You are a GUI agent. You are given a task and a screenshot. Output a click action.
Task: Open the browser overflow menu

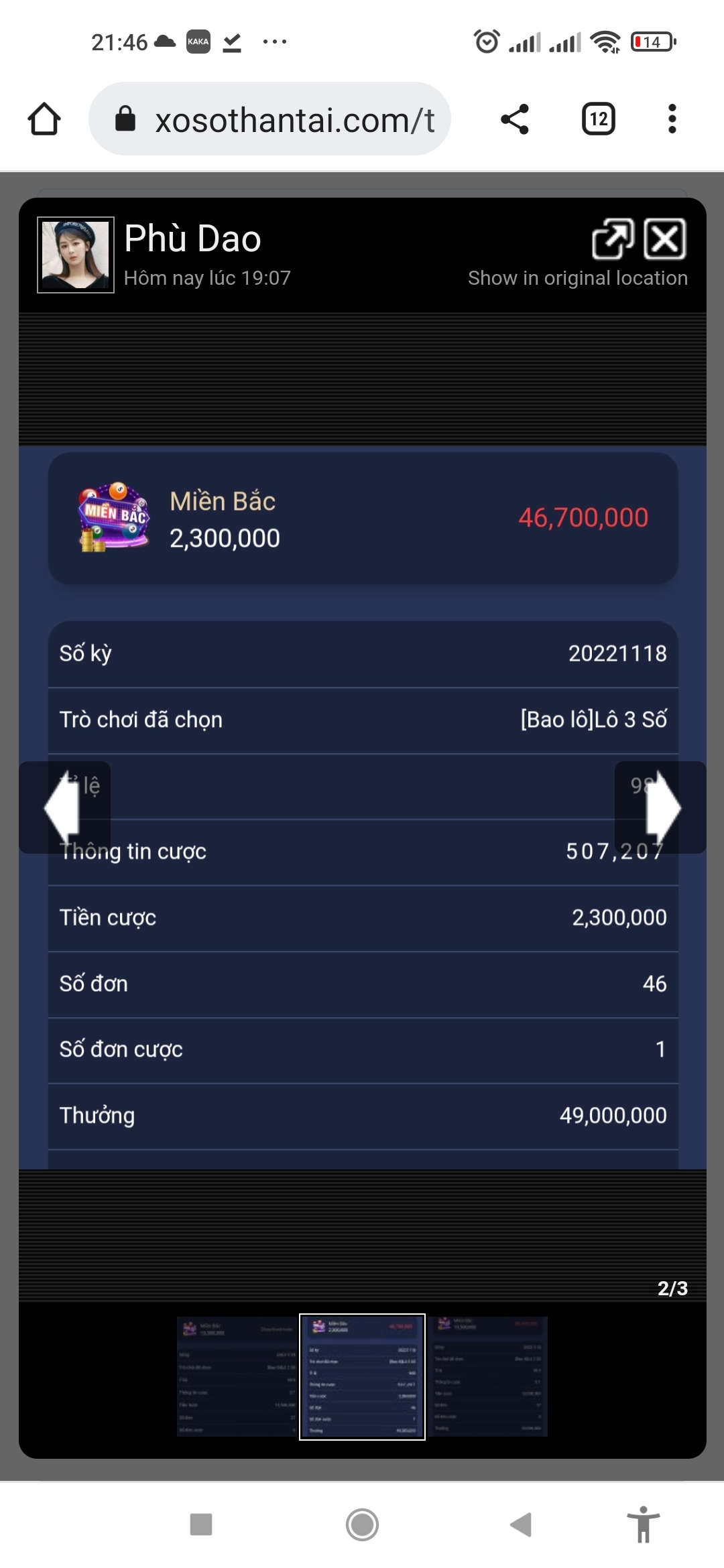click(x=672, y=120)
